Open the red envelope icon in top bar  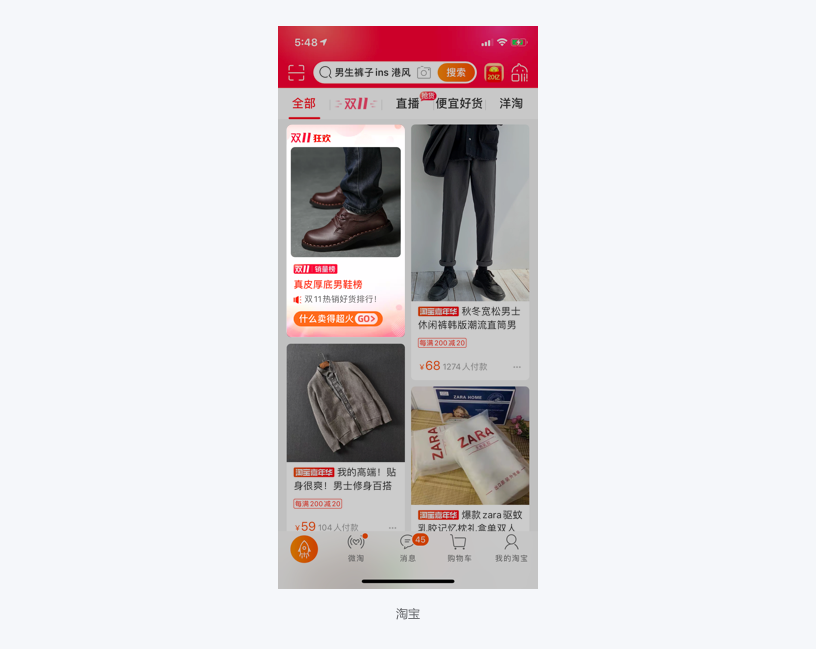(493, 73)
